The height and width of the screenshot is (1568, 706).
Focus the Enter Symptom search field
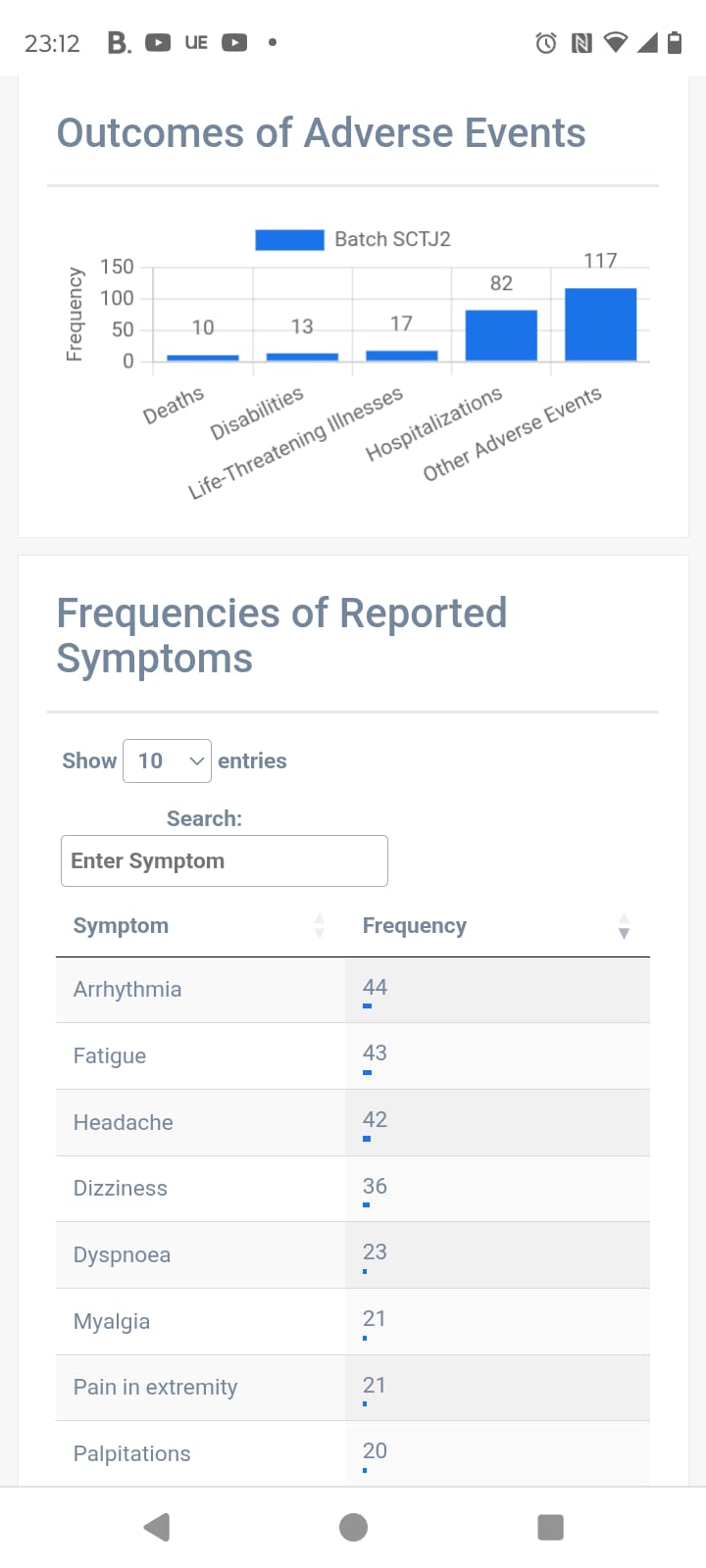pyautogui.click(x=224, y=860)
